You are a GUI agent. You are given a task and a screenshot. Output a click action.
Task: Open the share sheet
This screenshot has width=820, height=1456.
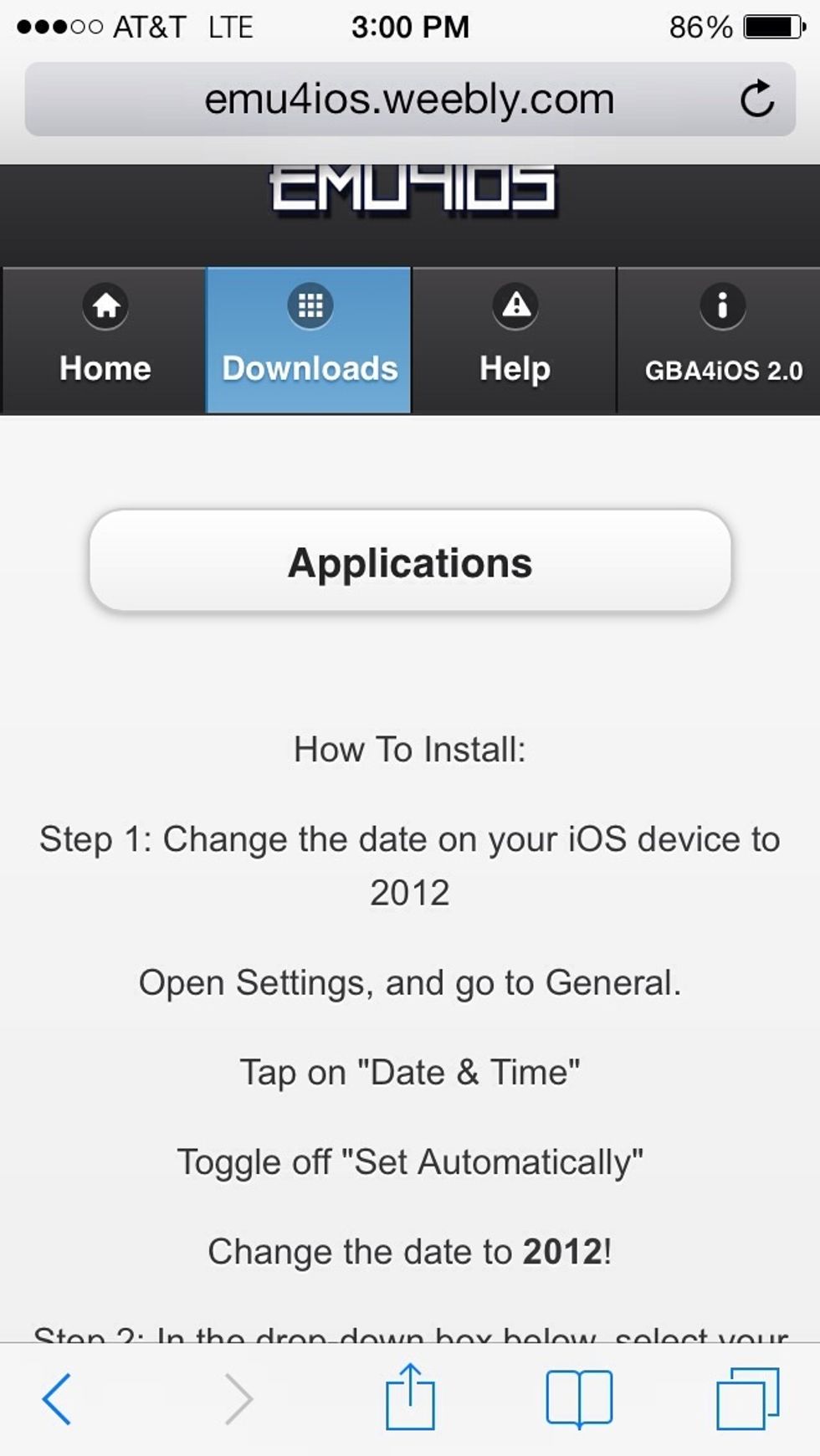[410, 1397]
